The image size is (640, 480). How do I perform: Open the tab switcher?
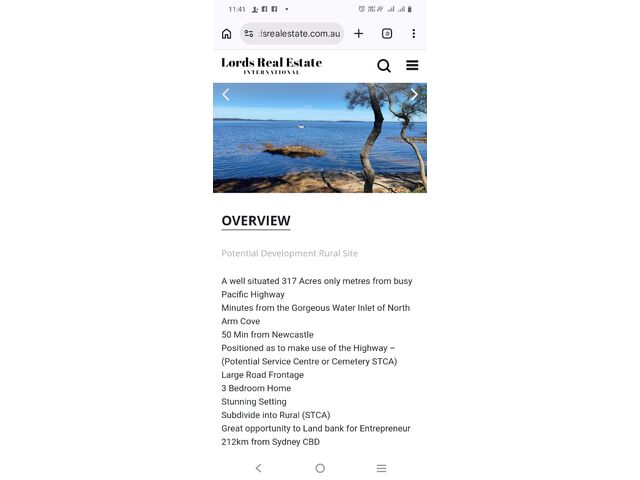coord(387,33)
